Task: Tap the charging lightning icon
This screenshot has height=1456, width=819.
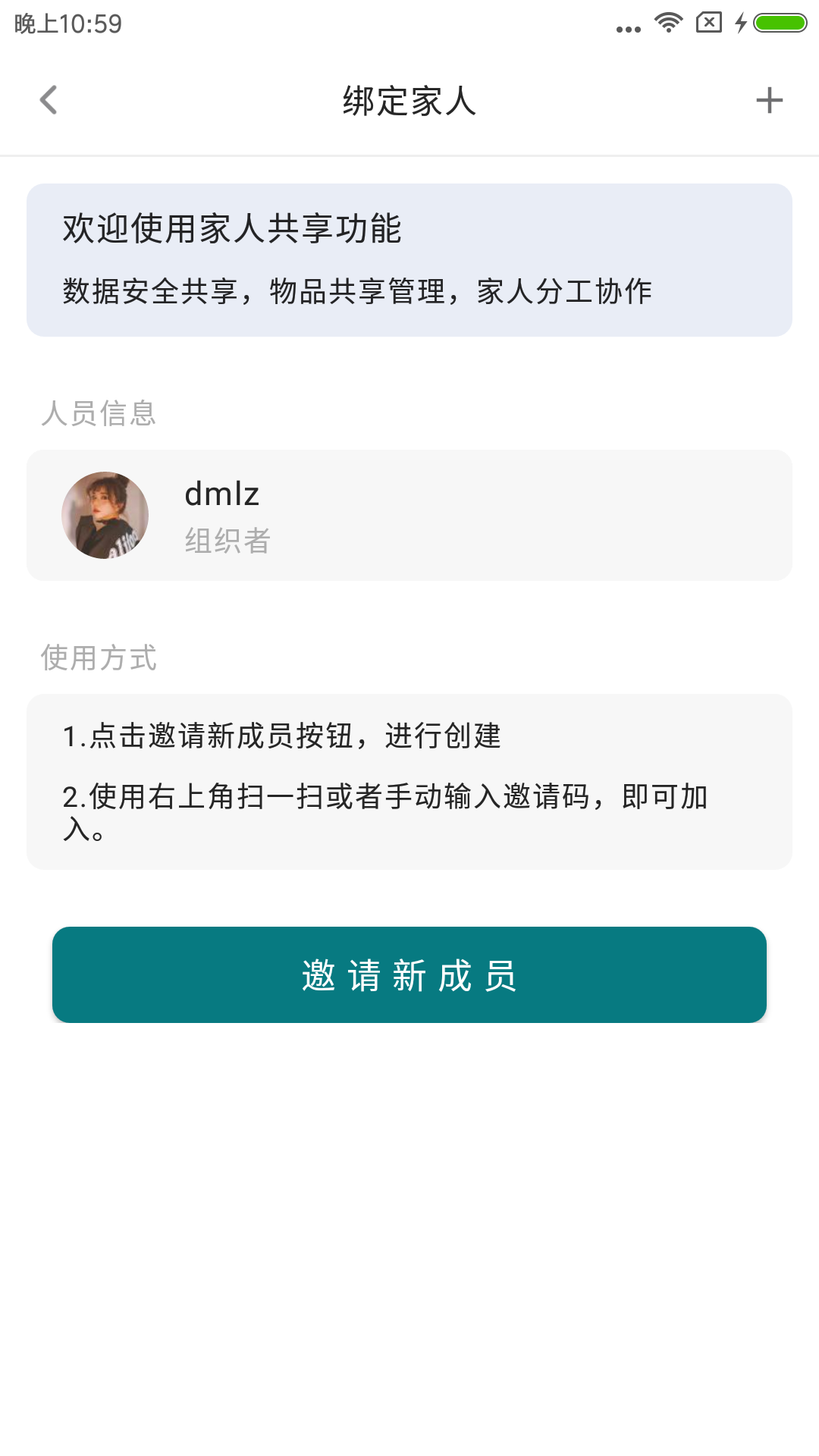Action: click(741, 22)
